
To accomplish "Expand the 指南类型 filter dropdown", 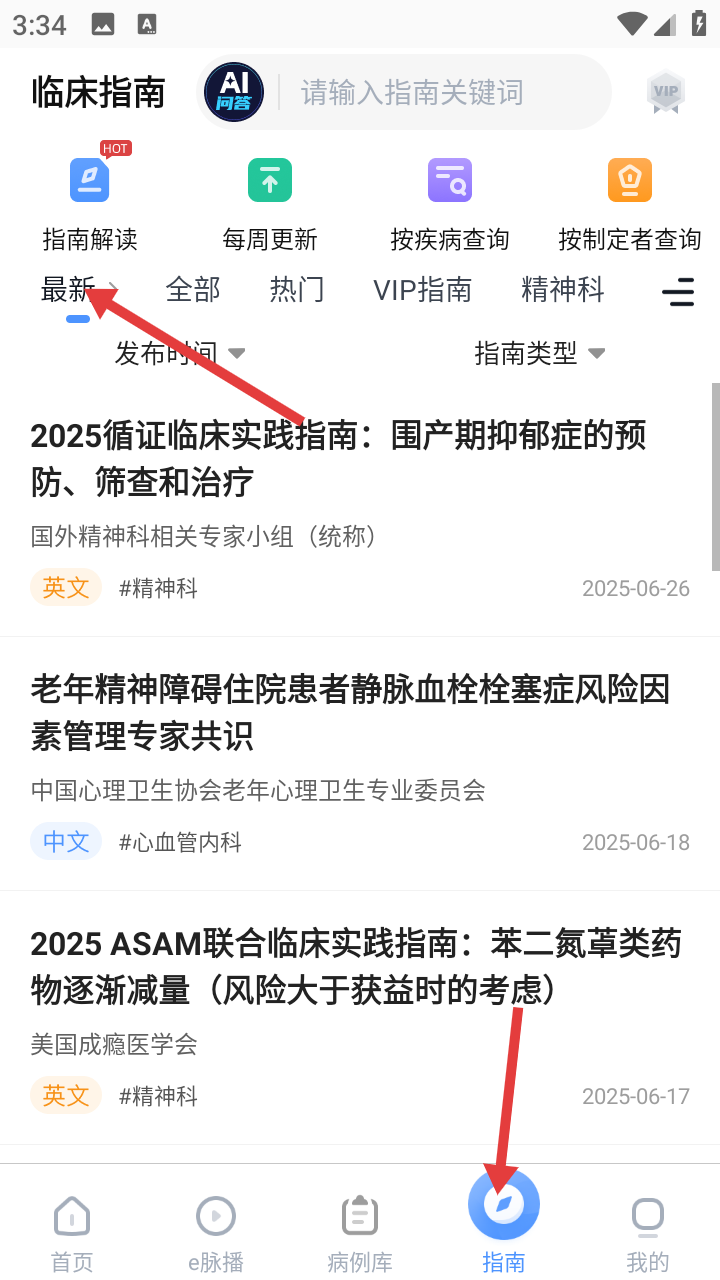I will 539,353.
